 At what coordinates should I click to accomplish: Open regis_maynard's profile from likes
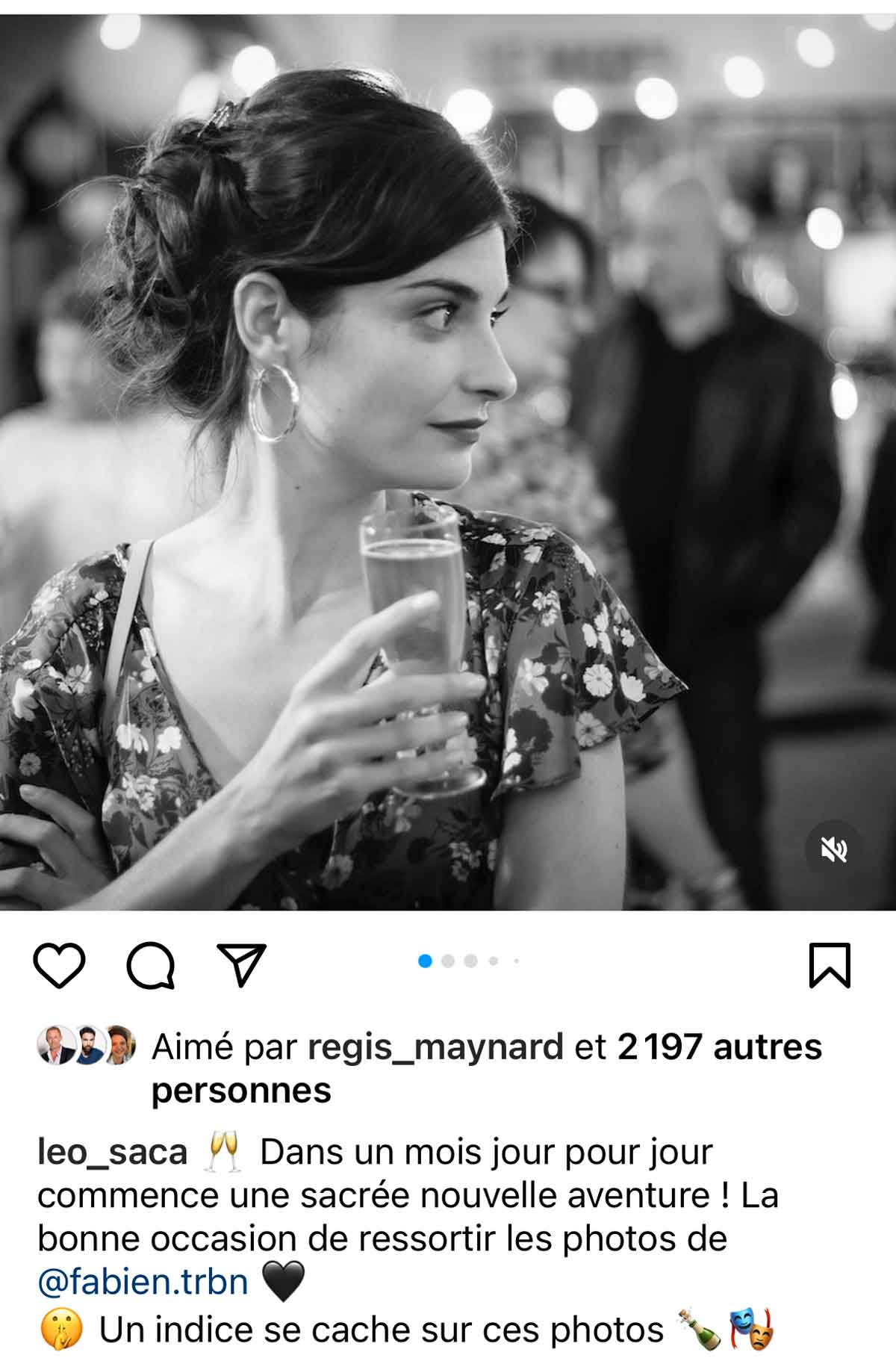tap(435, 1047)
